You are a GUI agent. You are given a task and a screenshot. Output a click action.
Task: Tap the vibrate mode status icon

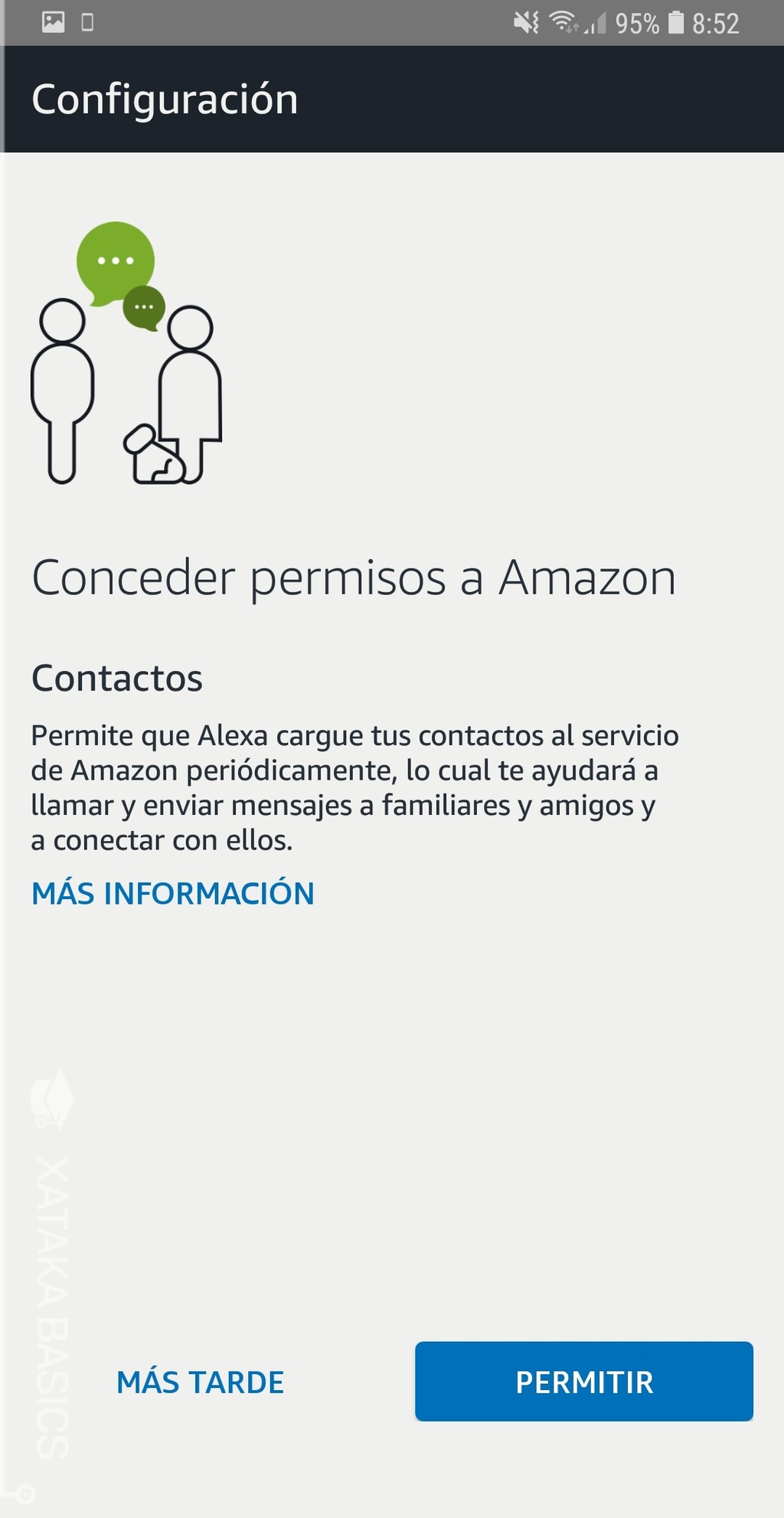pos(525,21)
